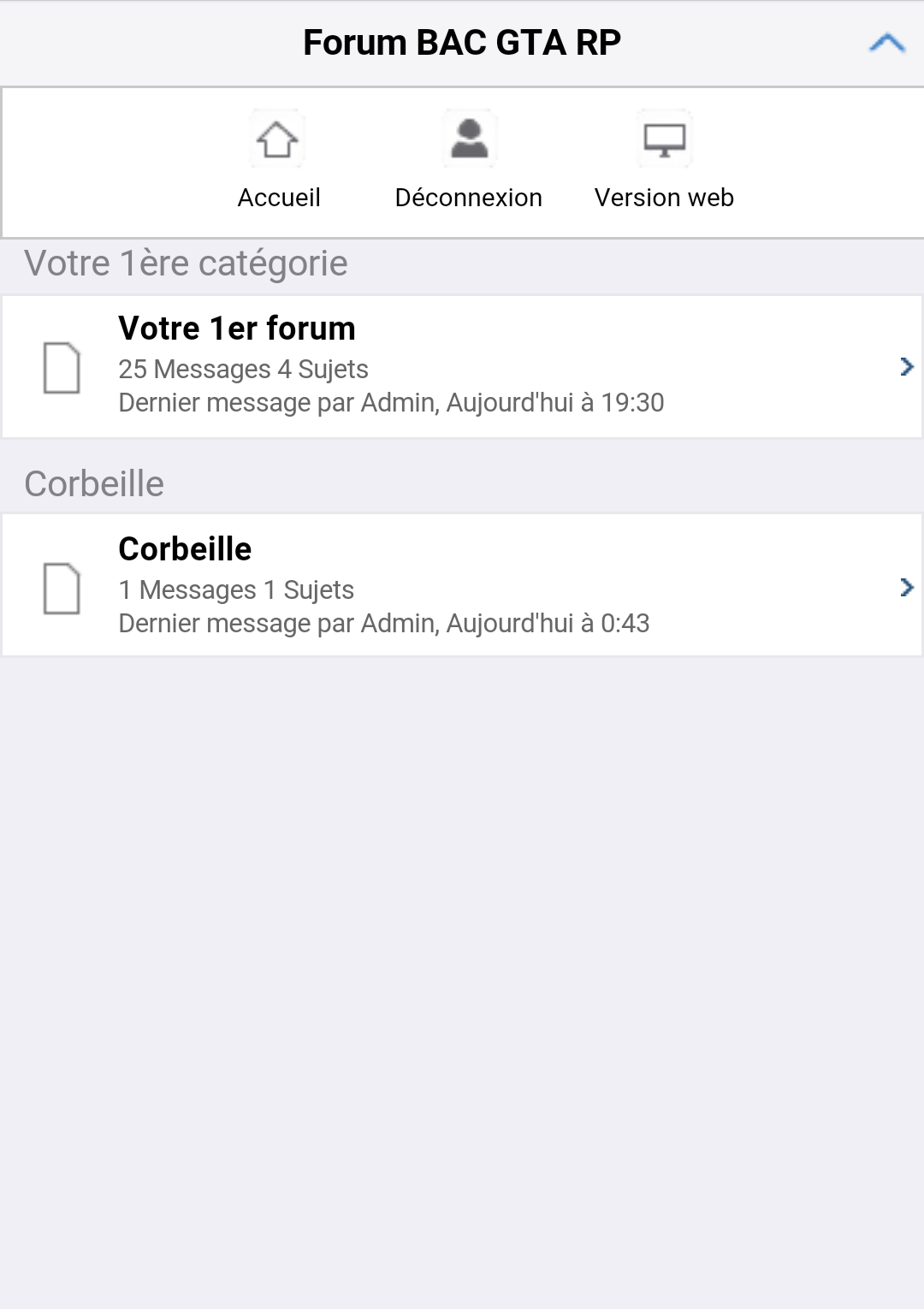The width and height of the screenshot is (924, 1309).
Task: Open the Corbeille forum row
Action: tap(462, 586)
